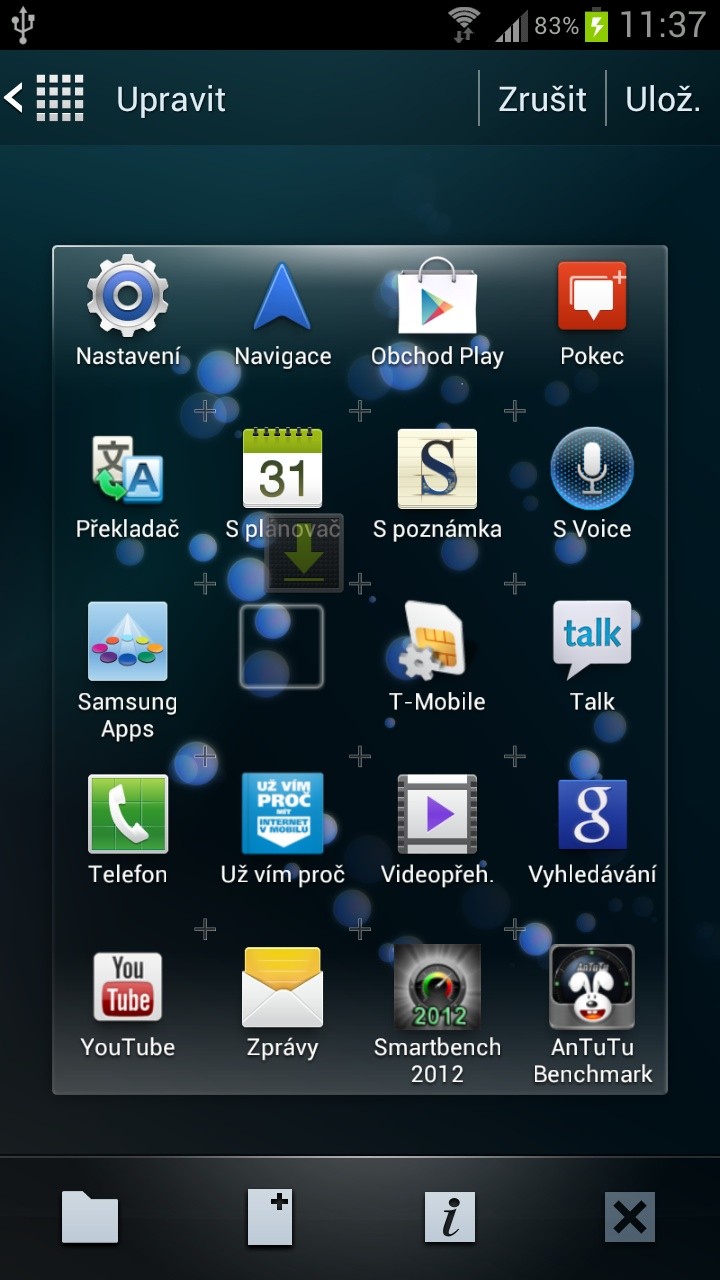Tap the app info icon
This screenshot has height=1280, width=720.
coord(450,1217)
